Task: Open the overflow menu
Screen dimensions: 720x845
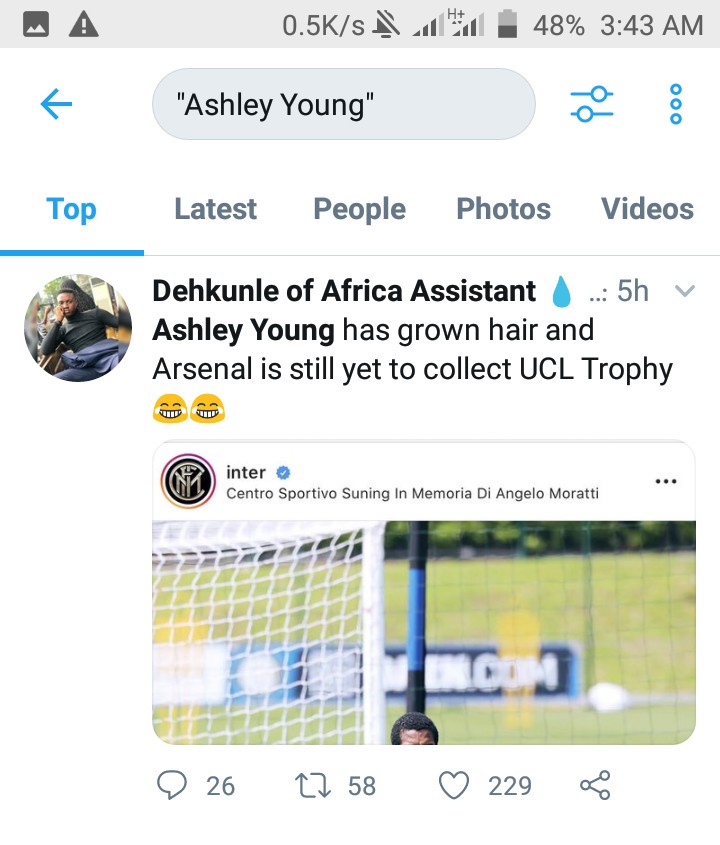Action: point(675,104)
